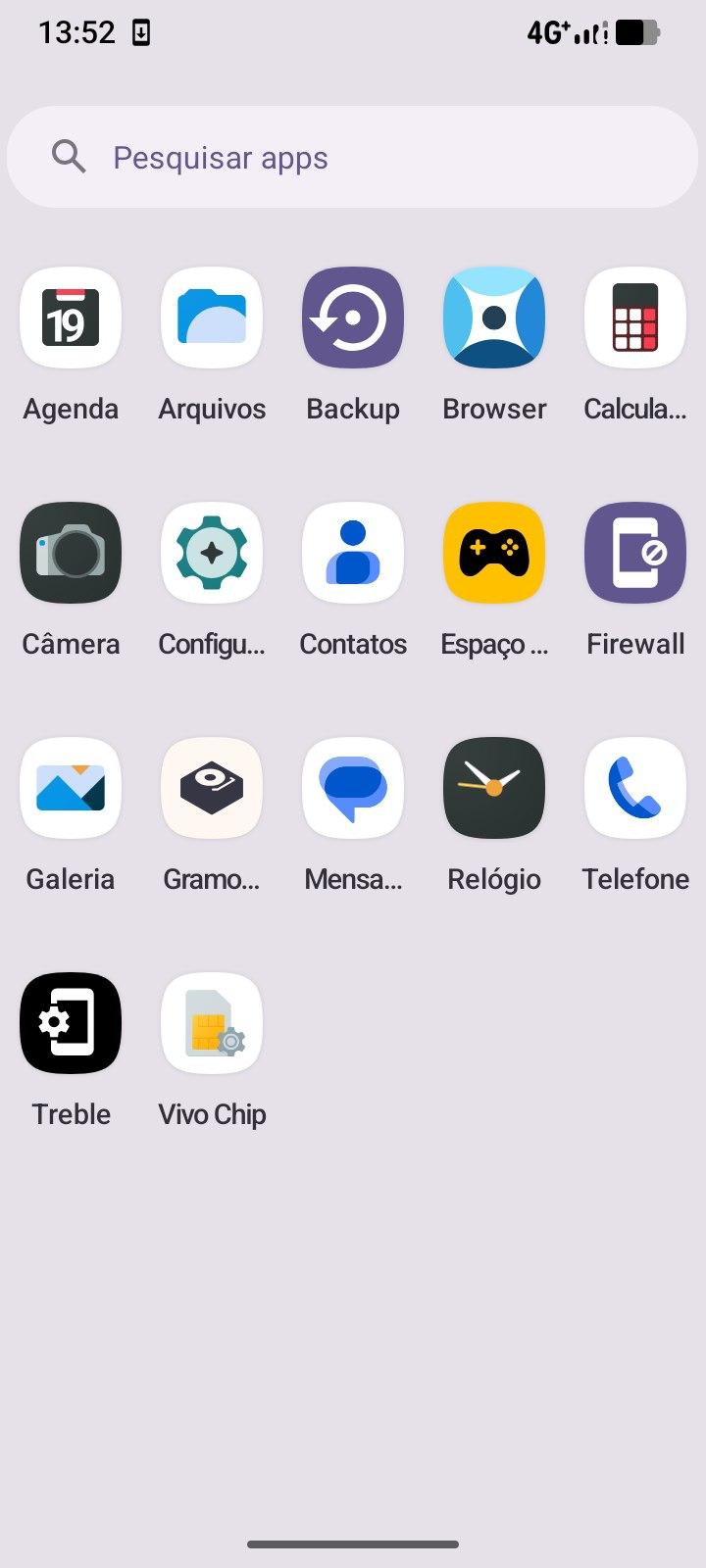Open the Backup app
The image size is (706, 1568).
pos(353,318)
